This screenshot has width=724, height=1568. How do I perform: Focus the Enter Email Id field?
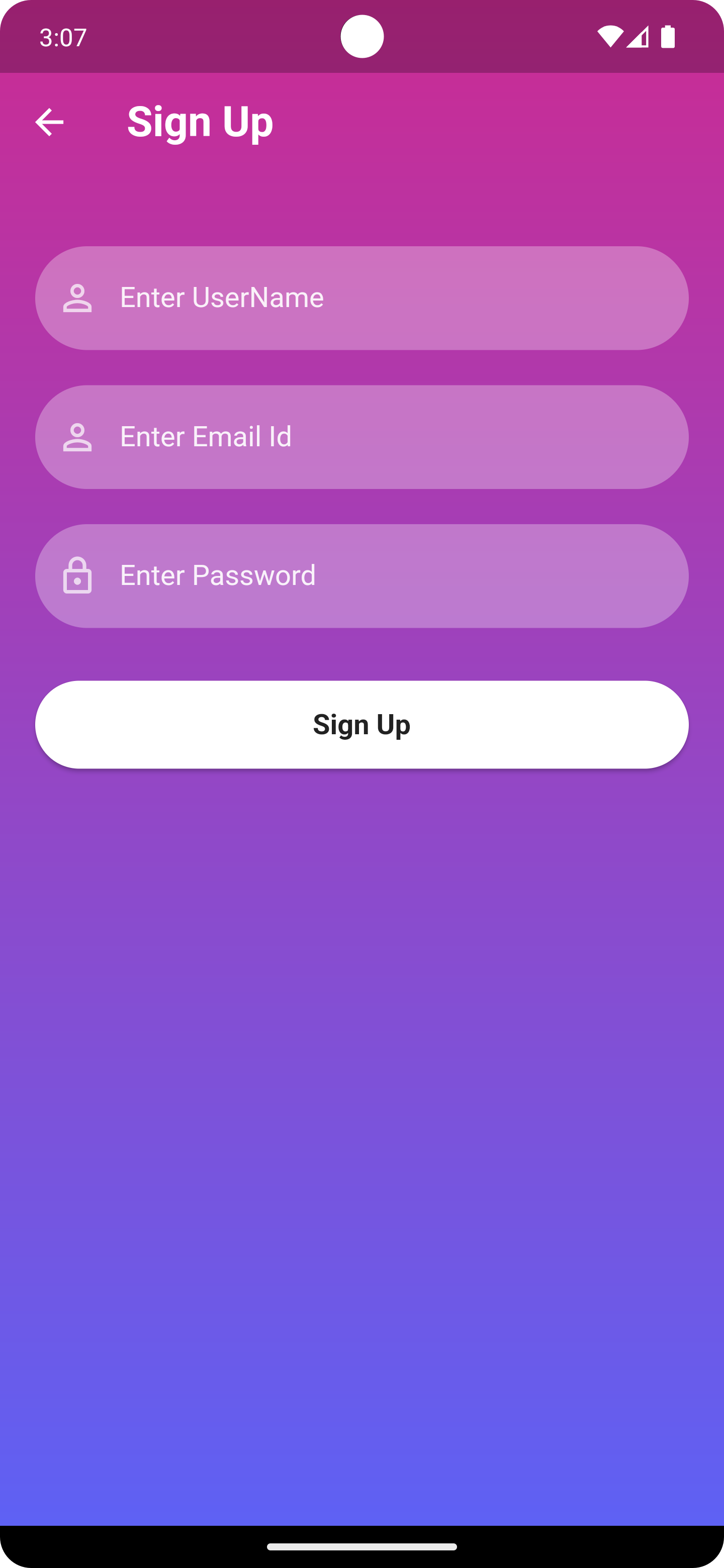point(361,436)
